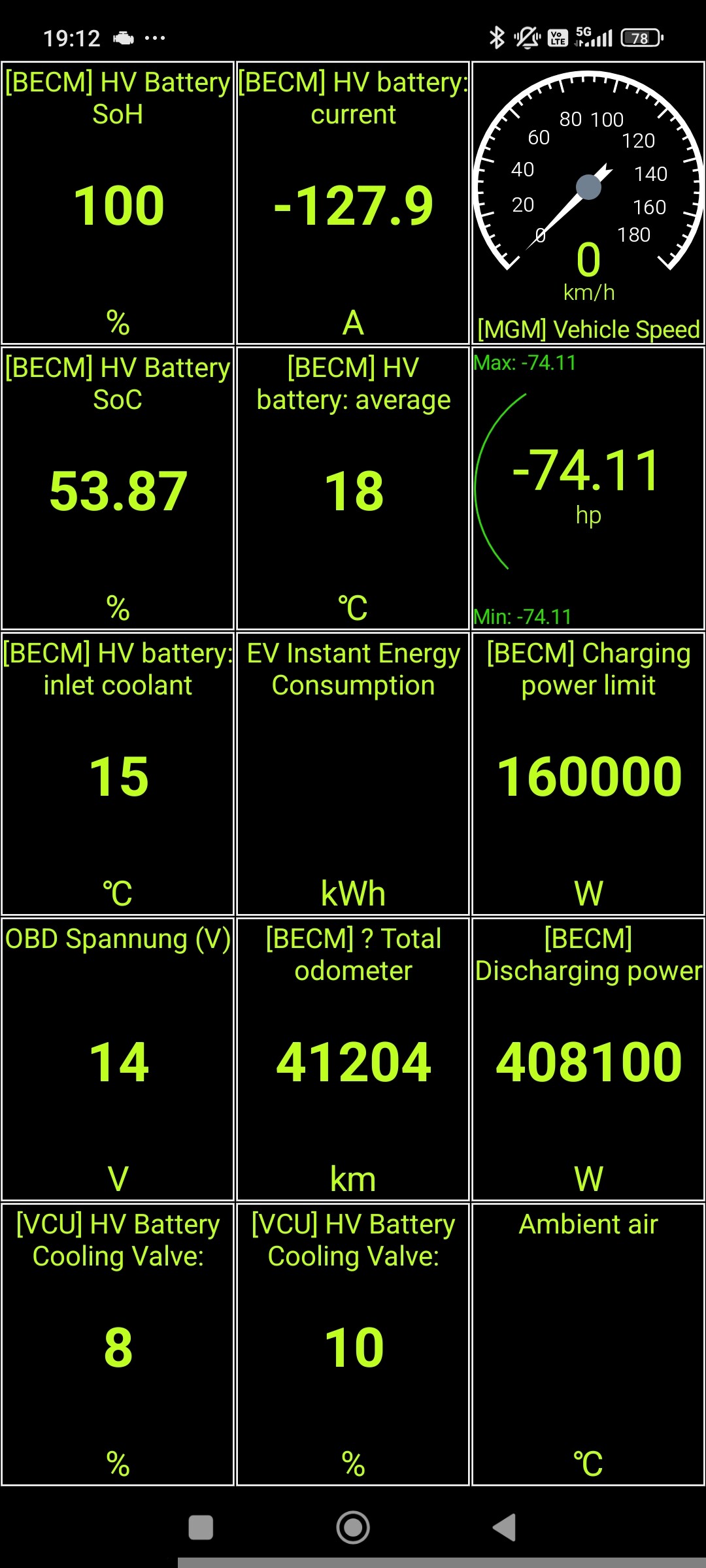Open the recent apps view
The width and height of the screenshot is (706, 1568).
coord(201,1528)
